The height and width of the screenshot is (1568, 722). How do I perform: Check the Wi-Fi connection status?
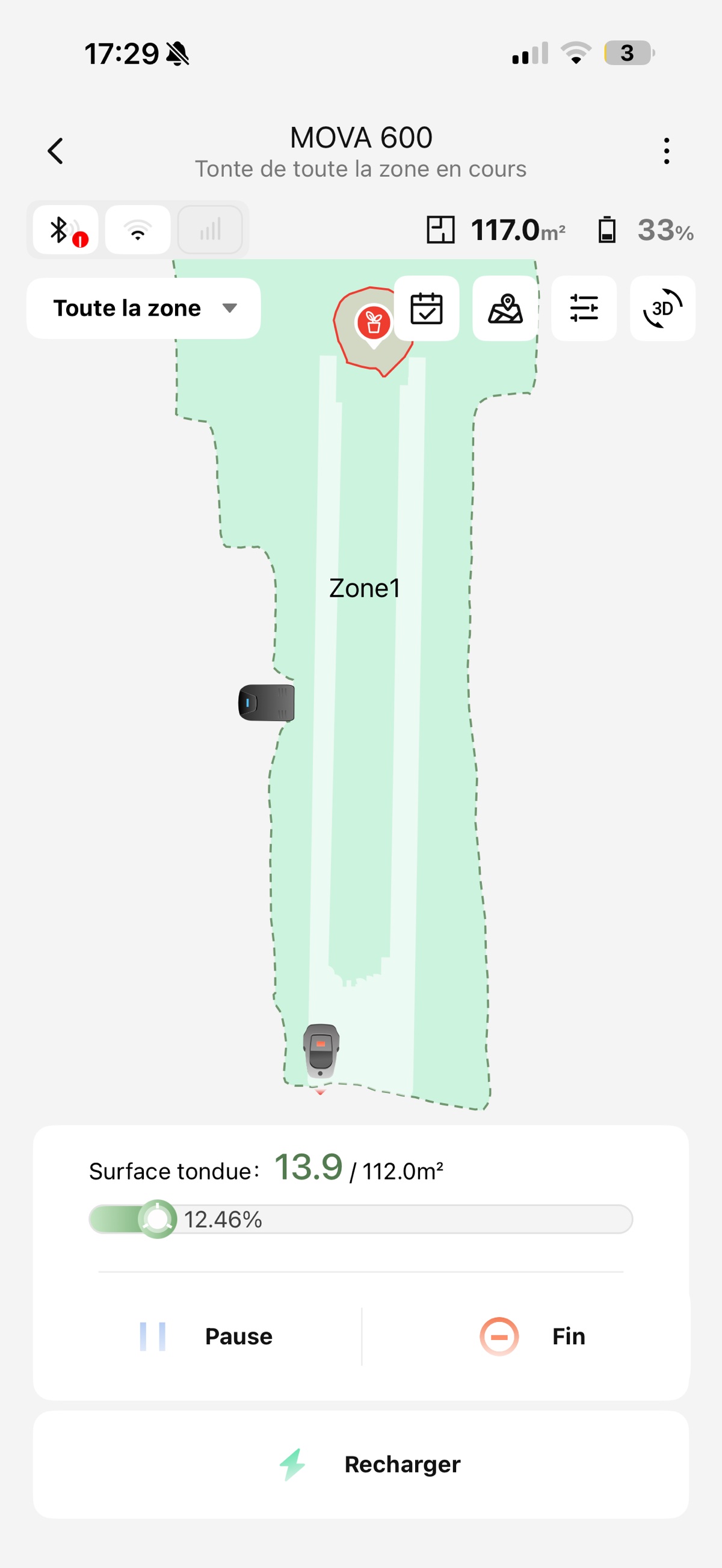[138, 230]
